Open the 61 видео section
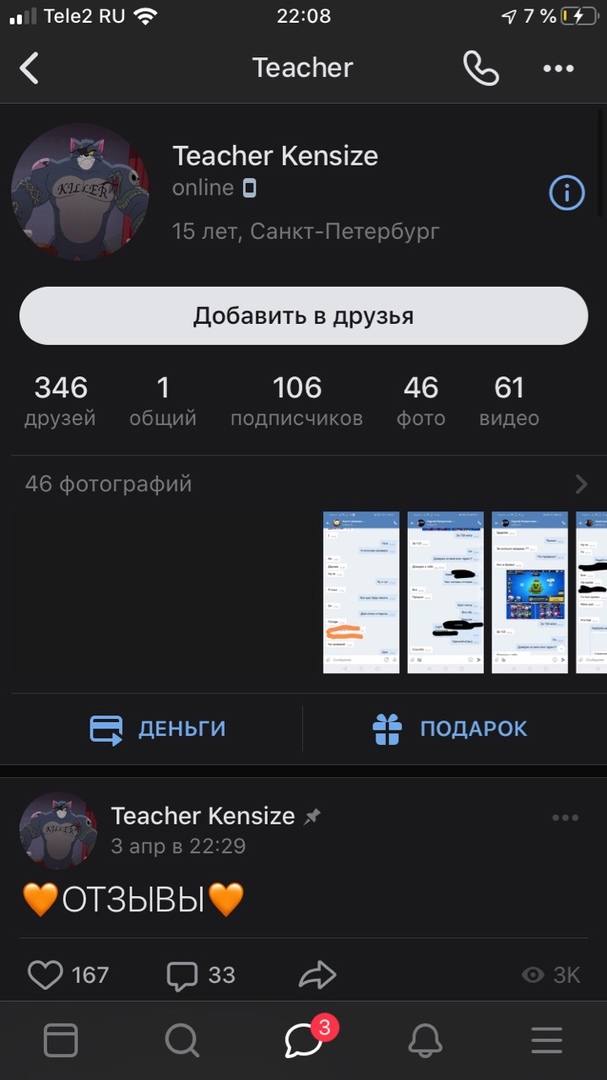This screenshot has height=1080, width=607. click(x=509, y=401)
